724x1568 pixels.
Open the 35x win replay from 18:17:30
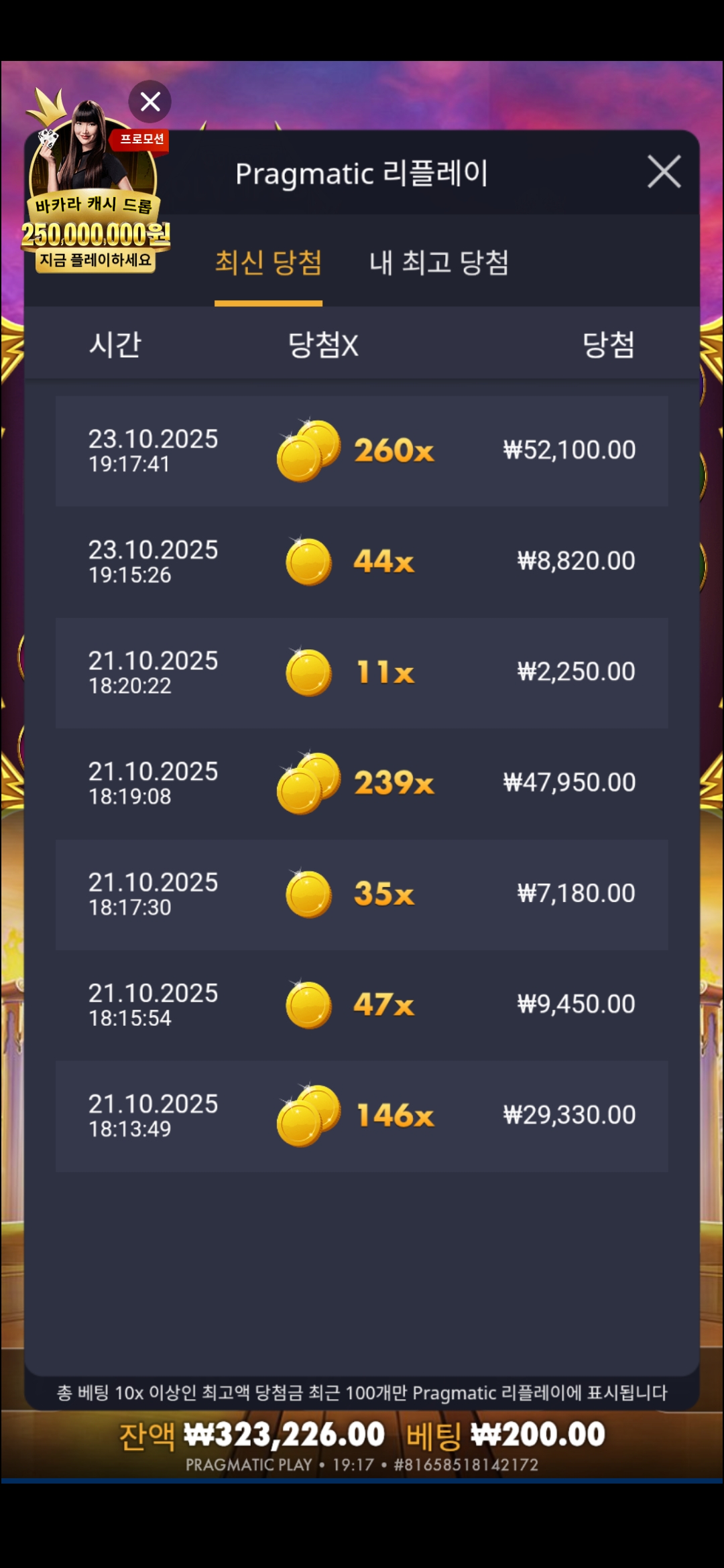click(362, 894)
